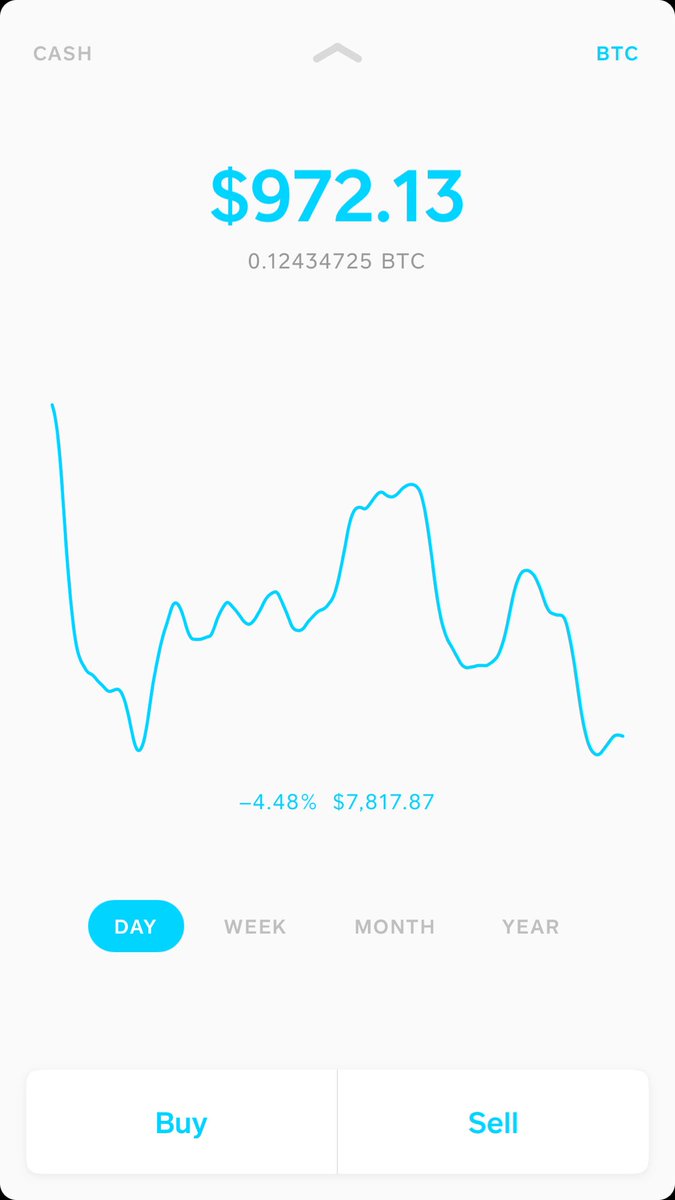Tap the Buy button

tap(181, 1122)
